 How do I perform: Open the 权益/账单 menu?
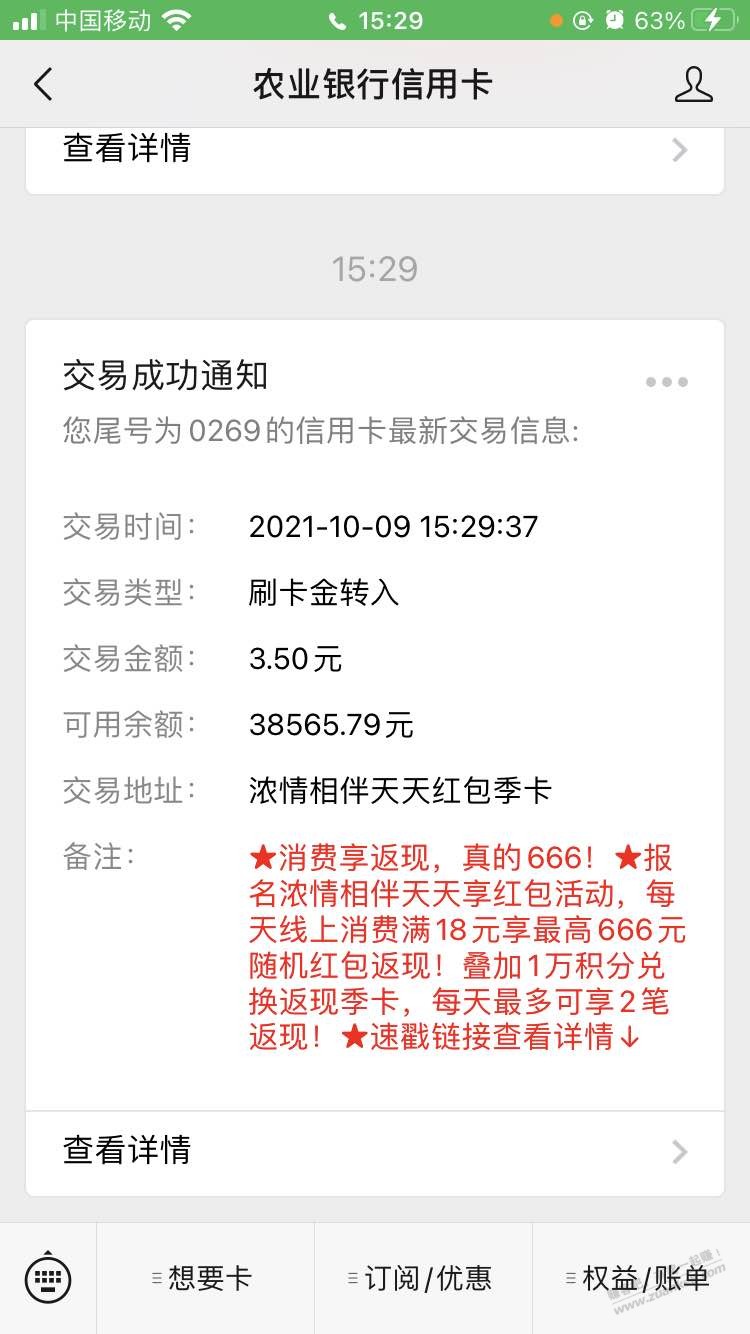coord(641,1278)
